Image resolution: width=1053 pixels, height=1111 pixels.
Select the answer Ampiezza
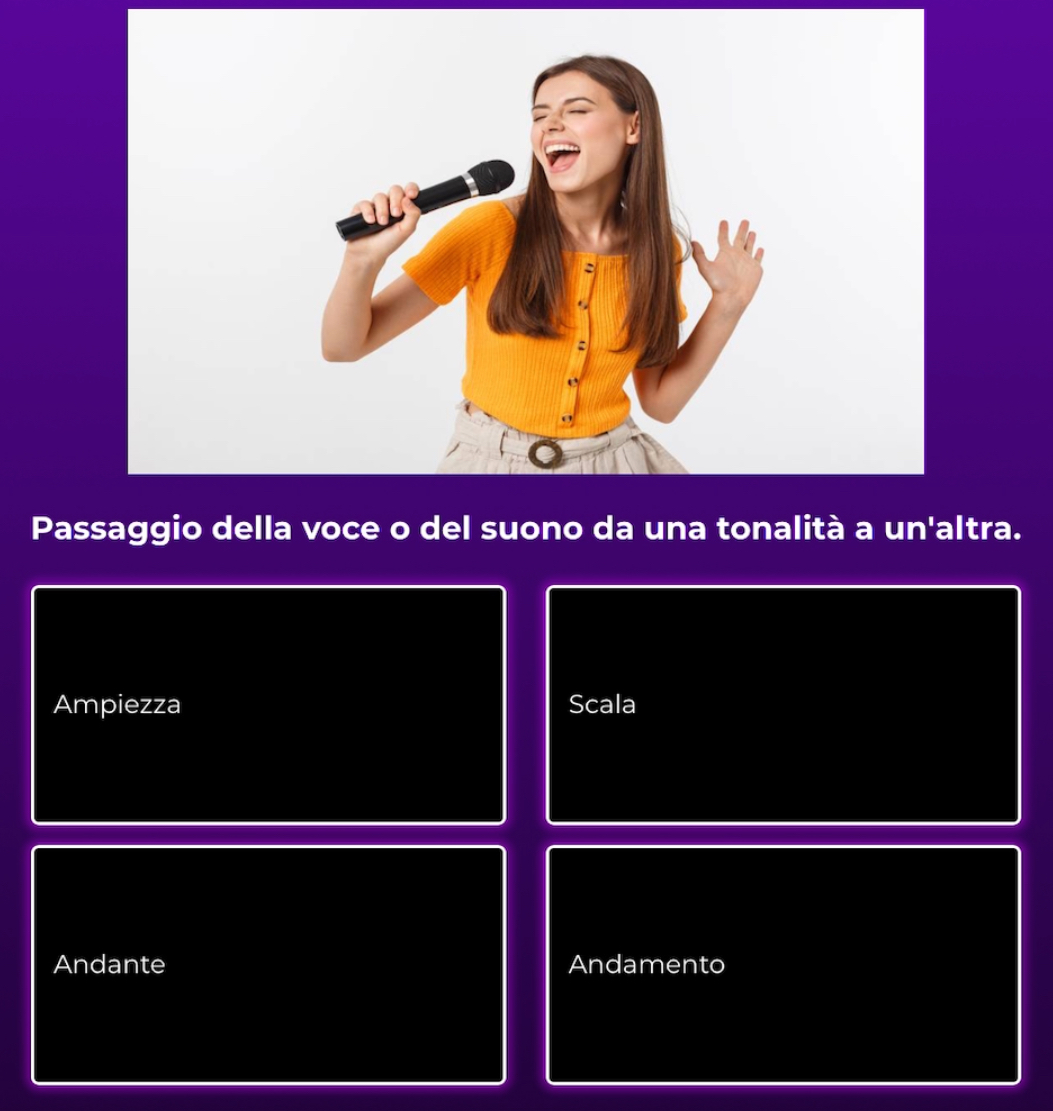[x=268, y=705]
